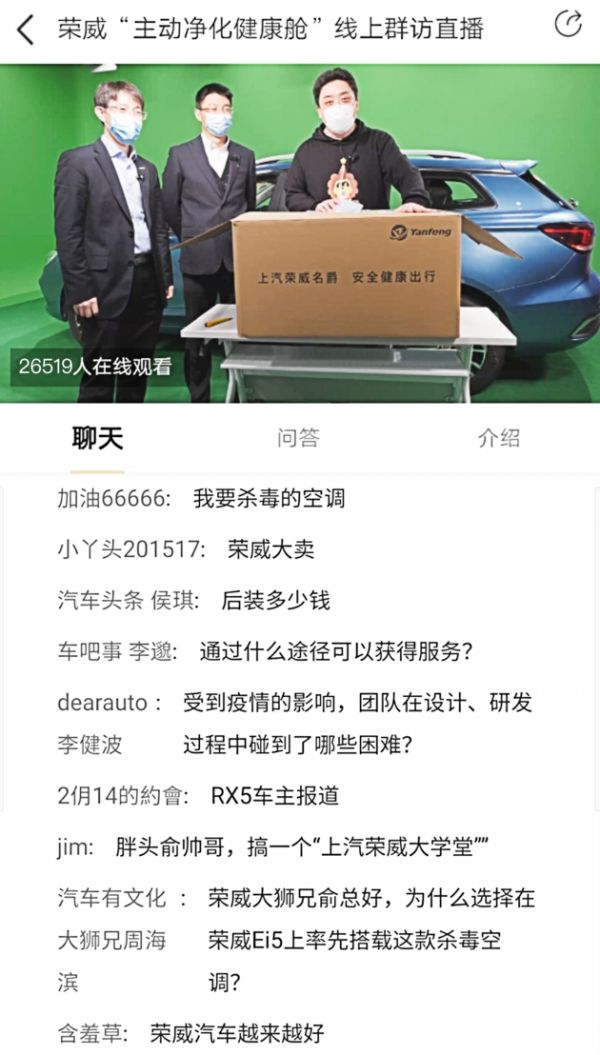
Task: Share this live broadcast
Action: coord(567,25)
